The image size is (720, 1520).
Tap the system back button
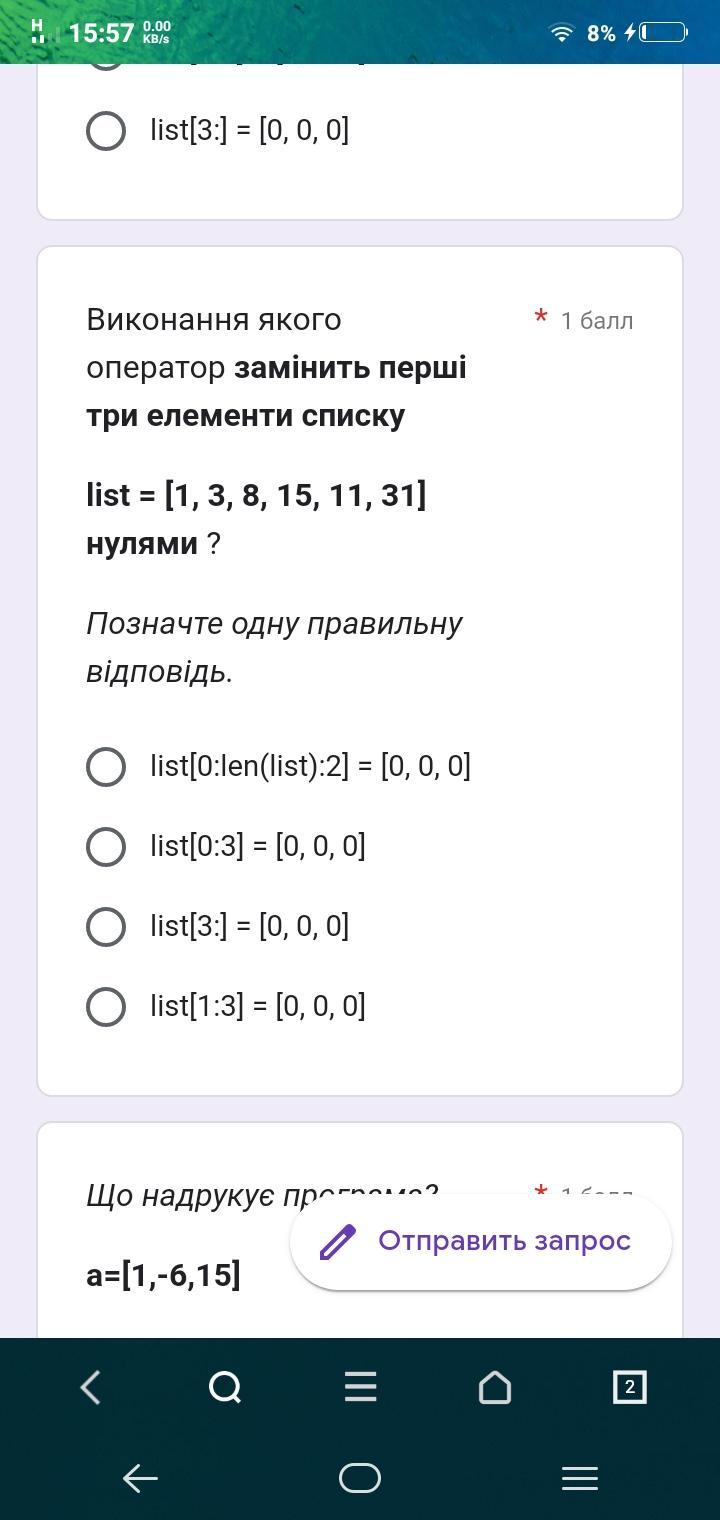pos(140,1478)
